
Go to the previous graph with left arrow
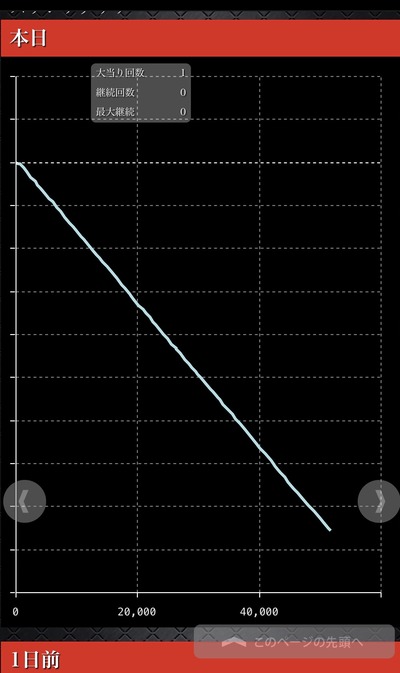click(24, 501)
